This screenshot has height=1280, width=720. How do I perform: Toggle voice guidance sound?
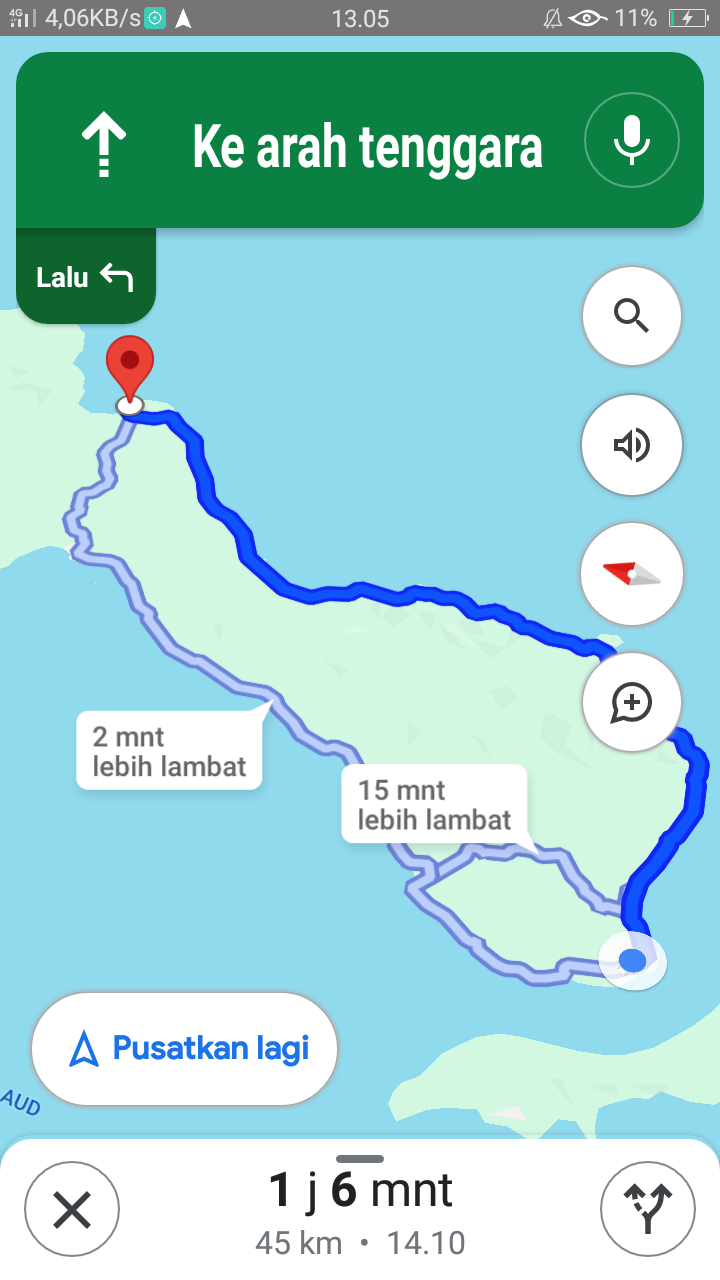pos(632,445)
